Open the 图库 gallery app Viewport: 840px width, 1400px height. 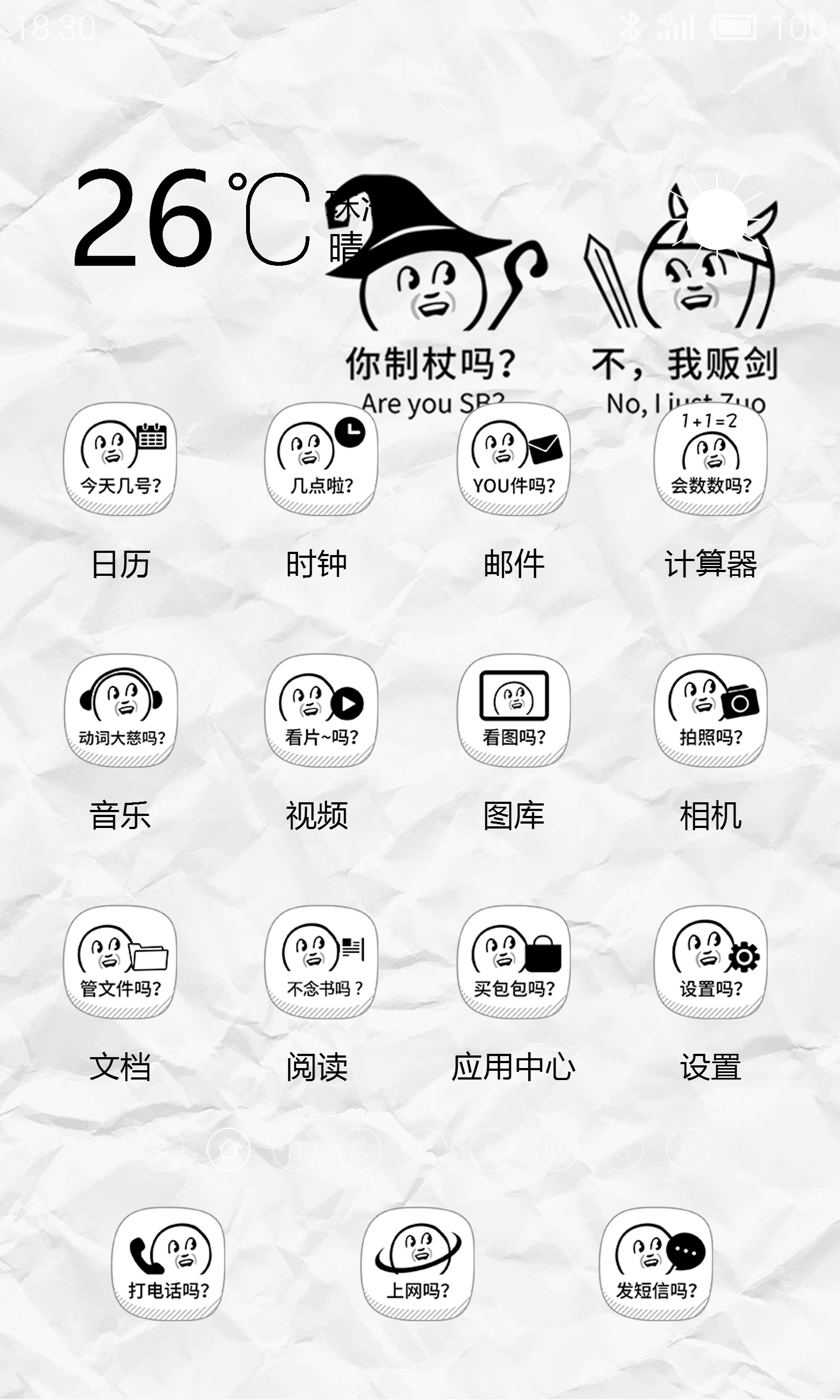(514, 711)
